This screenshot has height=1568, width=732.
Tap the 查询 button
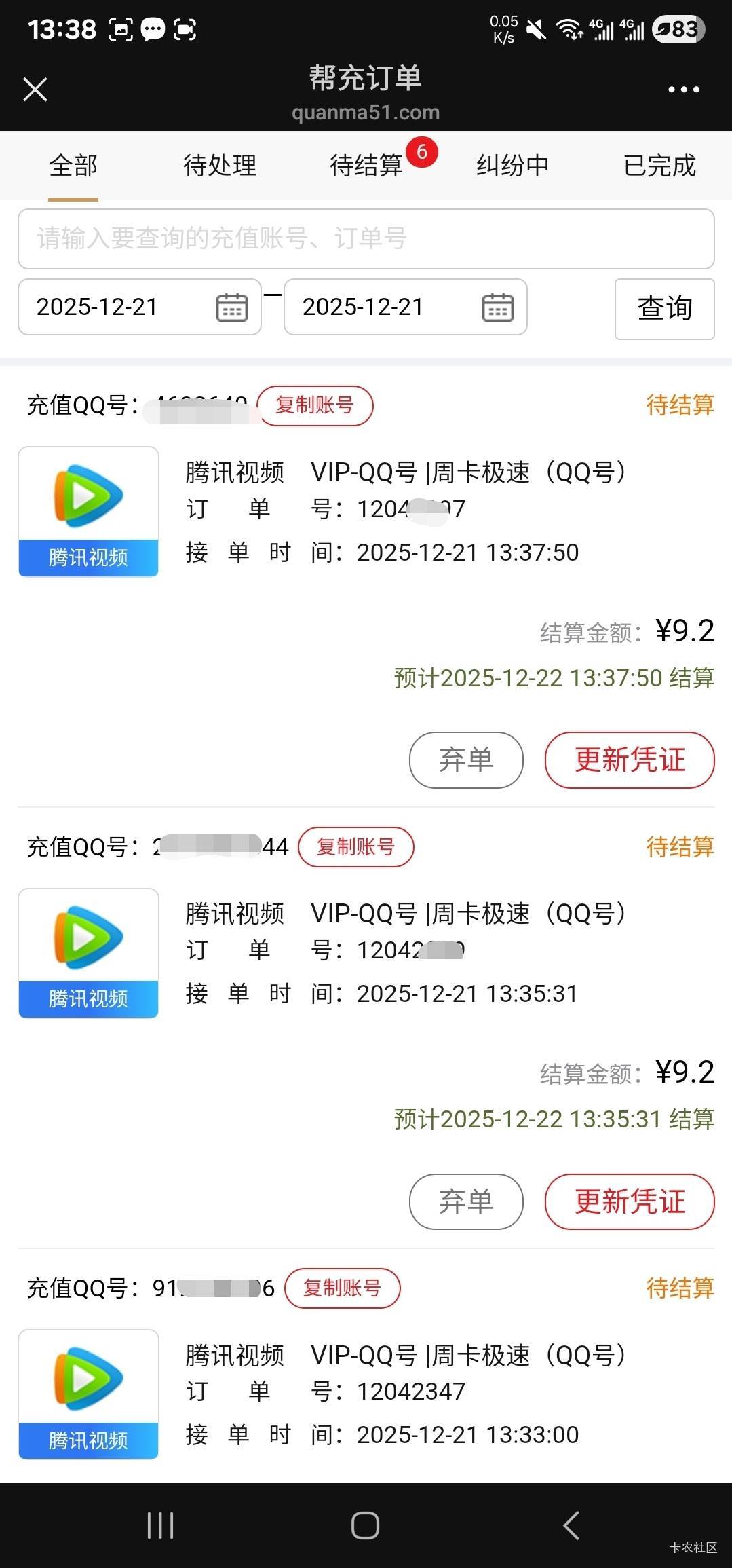664,309
